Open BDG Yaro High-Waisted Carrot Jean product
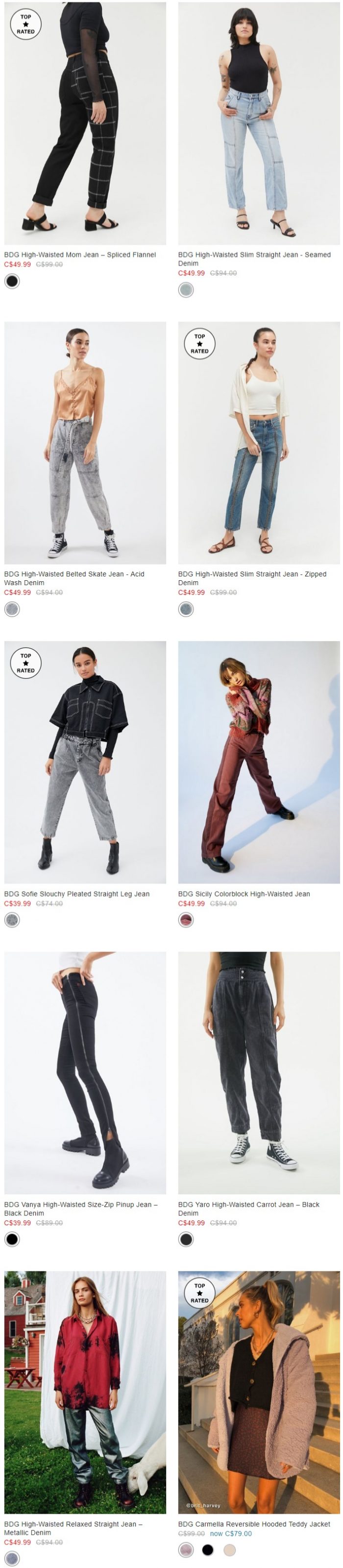The height and width of the screenshot is (1568, 343). point(258,1072)
